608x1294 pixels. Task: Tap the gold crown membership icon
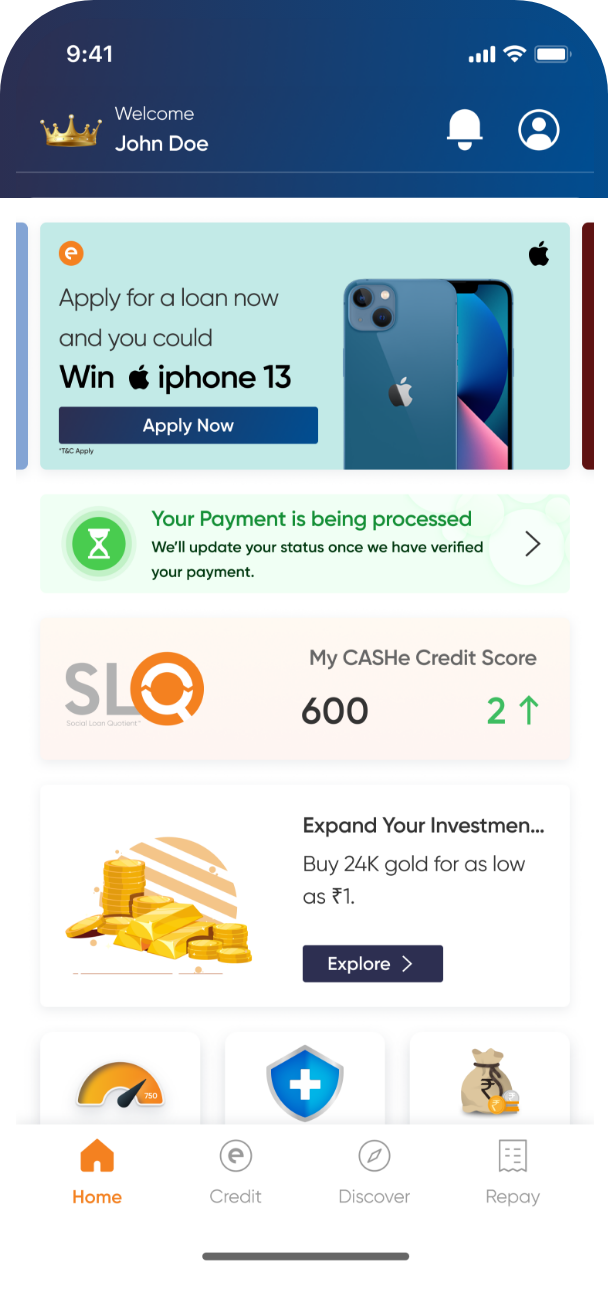pyautogui.click(x=71, y=130)
